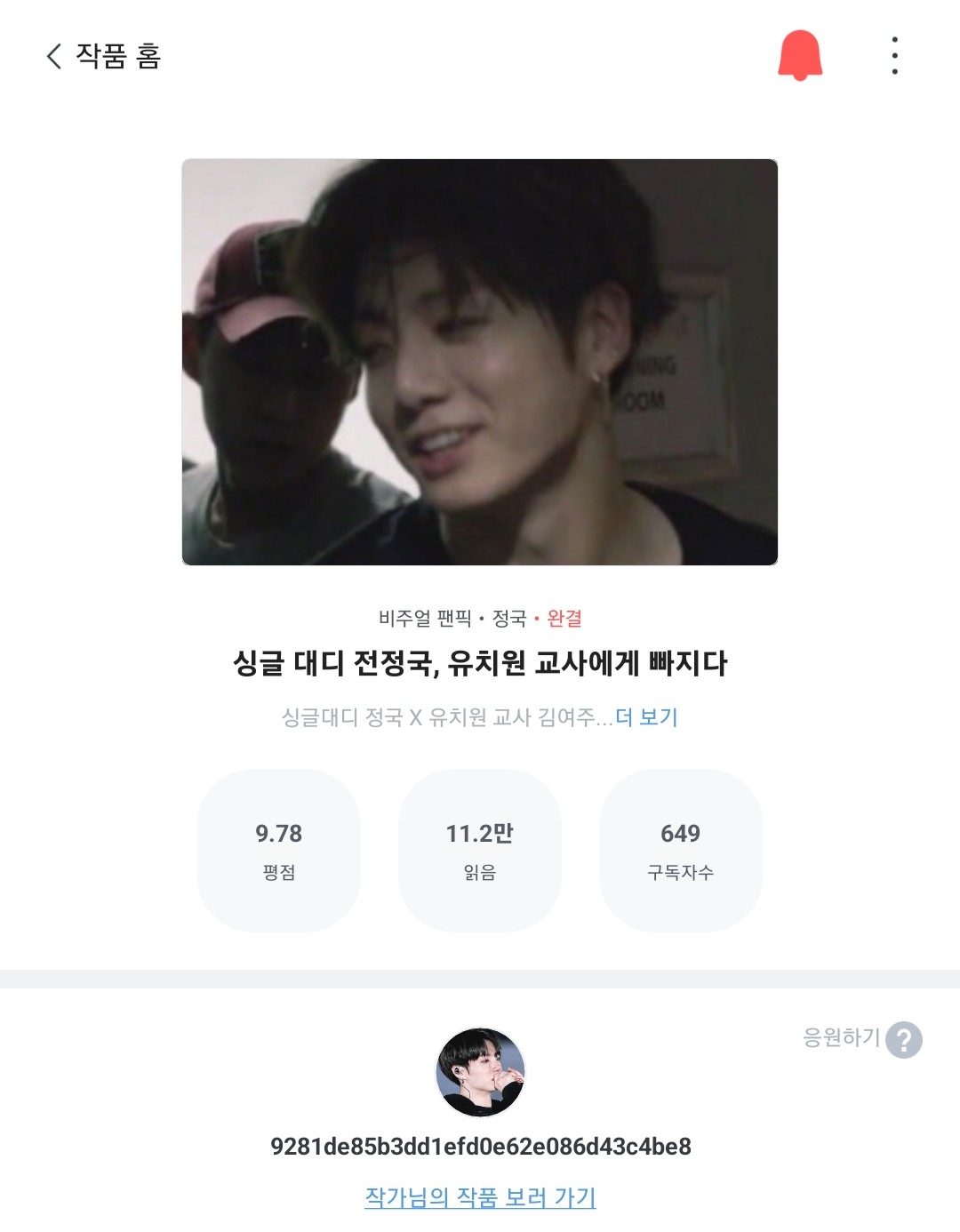Viewport: 960px width, 1232px height.
Task: Tap the question mark beside 응원하기
Action: click(904, 1039)
